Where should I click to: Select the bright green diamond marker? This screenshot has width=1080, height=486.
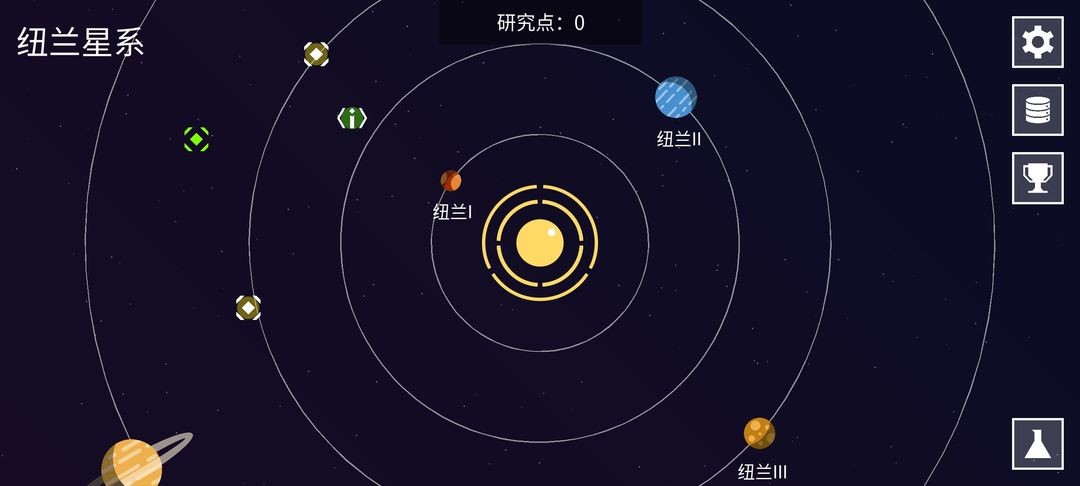[196, 139]
